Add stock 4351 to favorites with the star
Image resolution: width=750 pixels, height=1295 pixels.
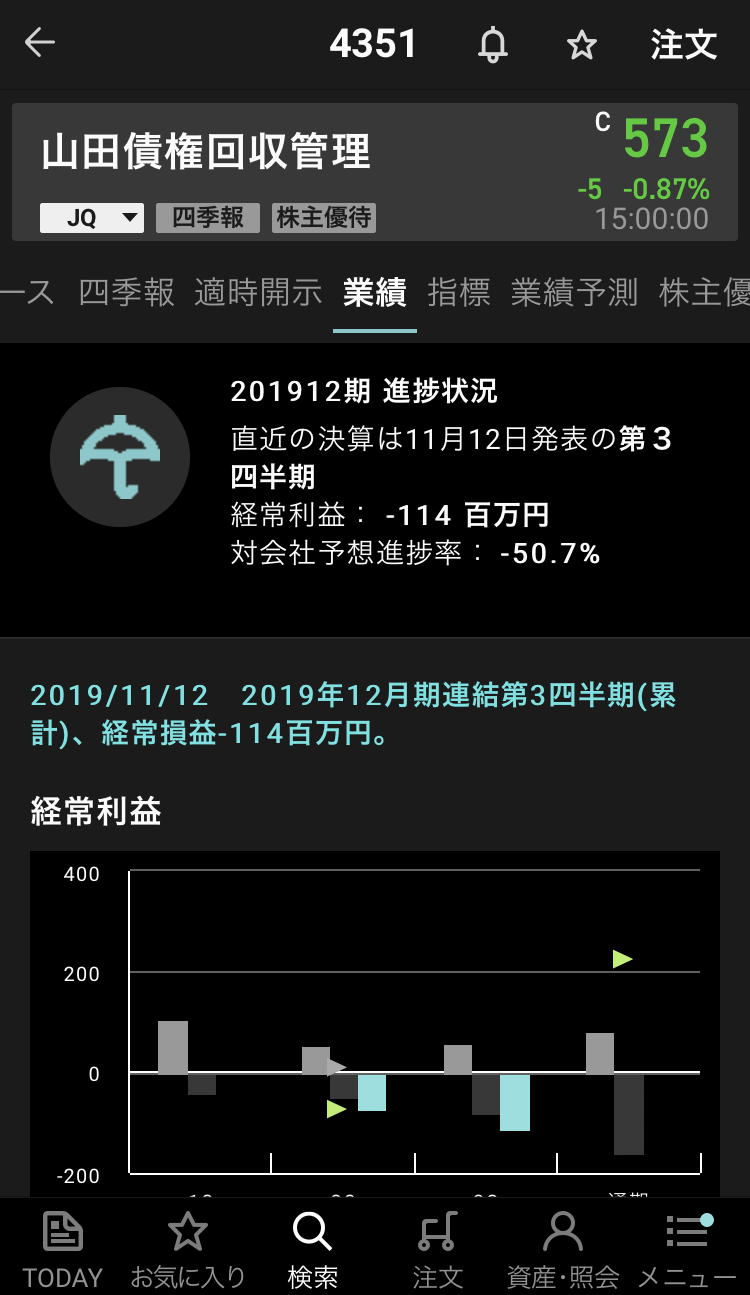581,45
